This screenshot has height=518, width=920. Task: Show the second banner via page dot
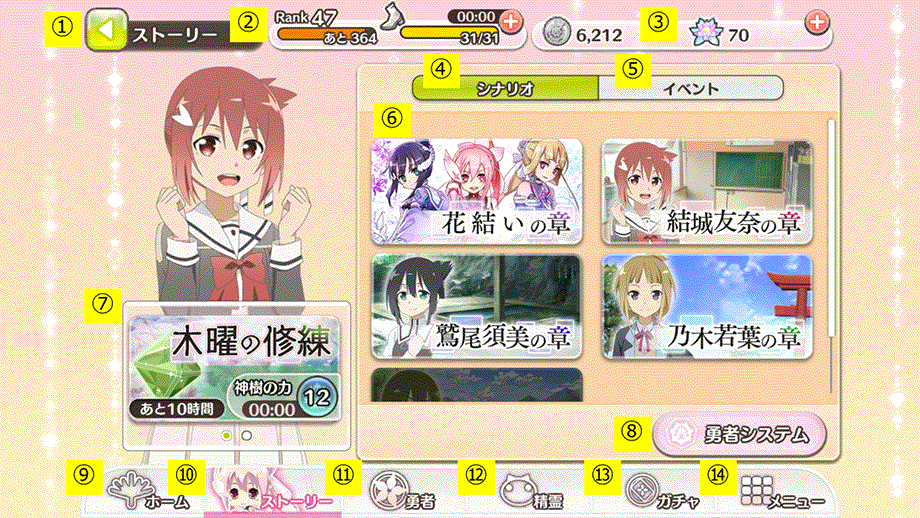(247, 436)
